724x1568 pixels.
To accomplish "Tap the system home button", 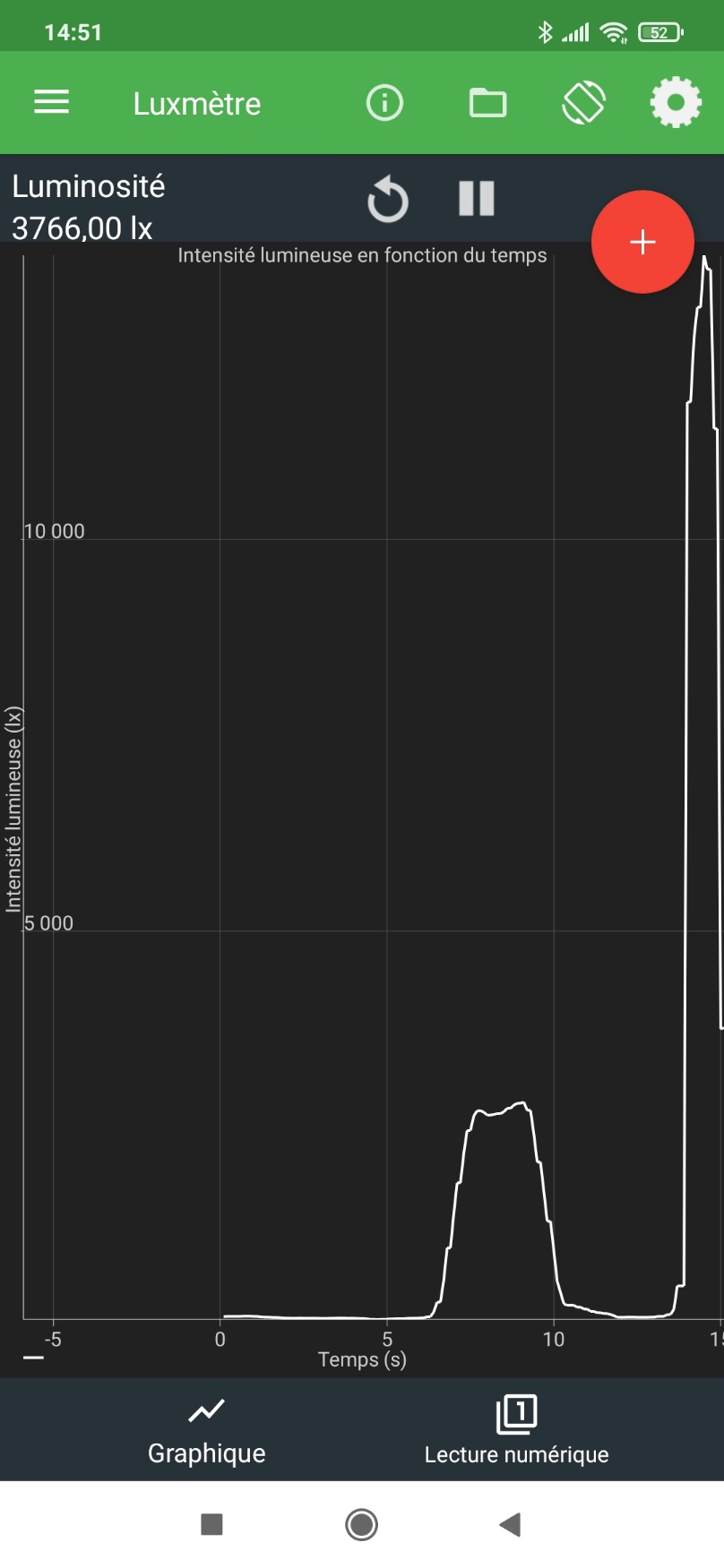I will click(x=361, y=1524).
